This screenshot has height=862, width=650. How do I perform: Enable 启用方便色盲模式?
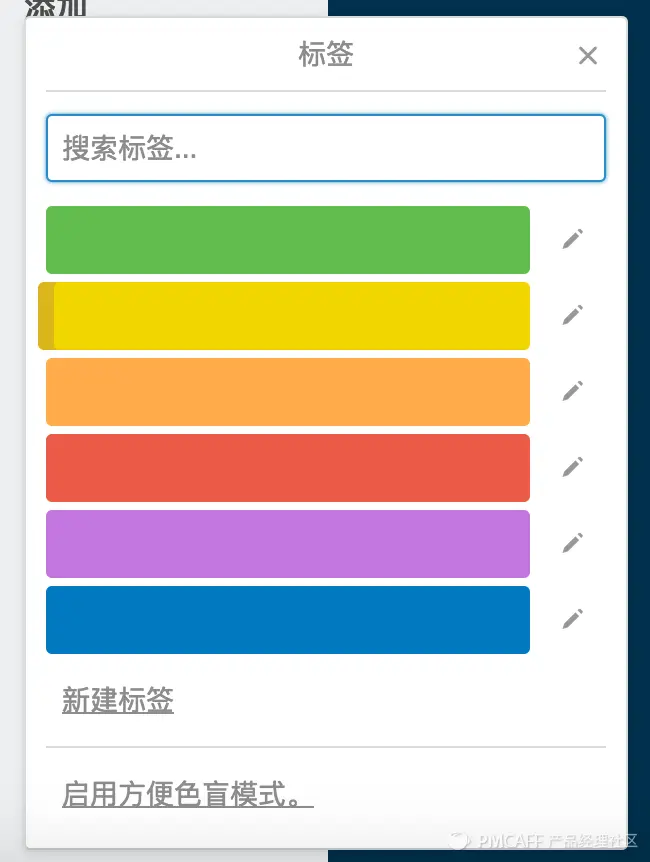(187, 795)
